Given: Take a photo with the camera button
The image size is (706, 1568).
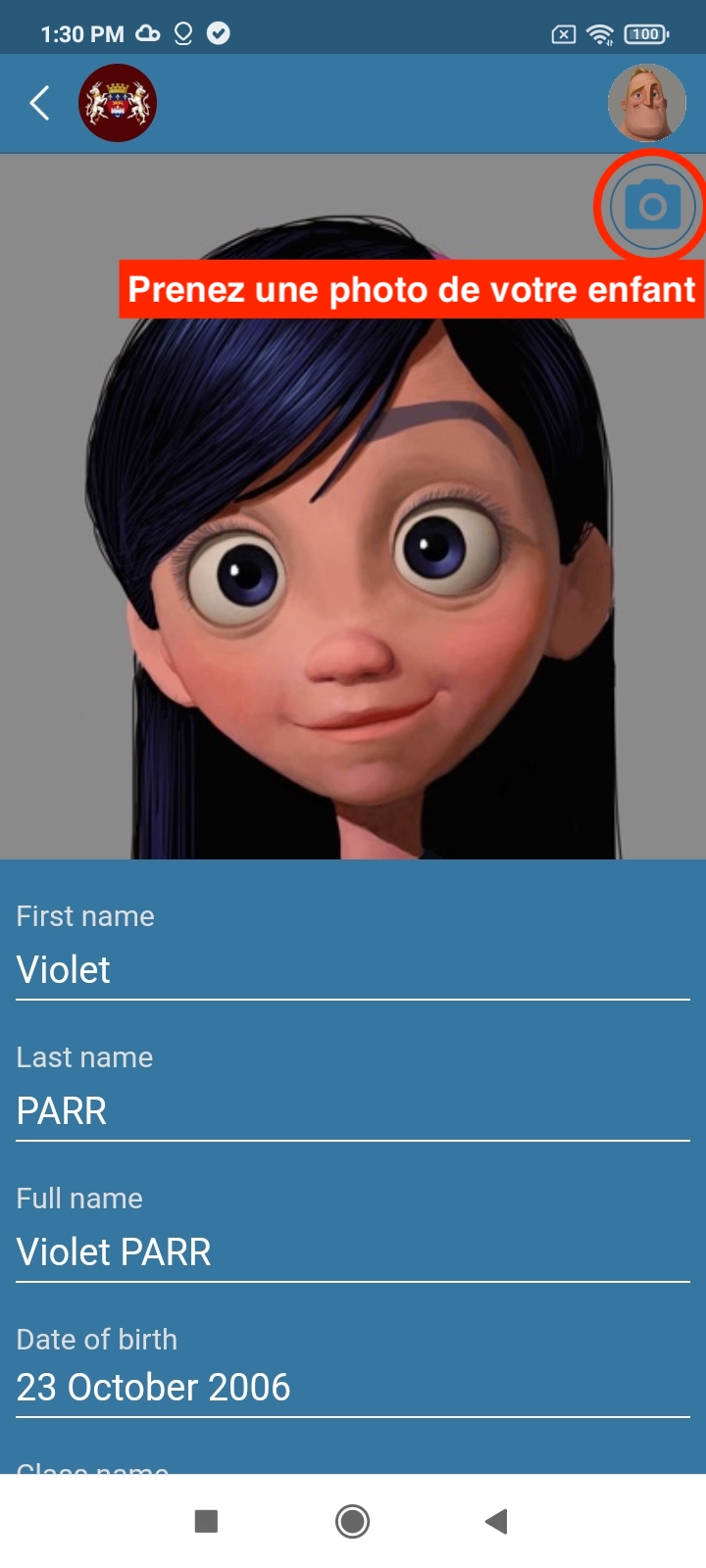Looking at the screenshot, I should pyautogui.click(x=652, y=207).
